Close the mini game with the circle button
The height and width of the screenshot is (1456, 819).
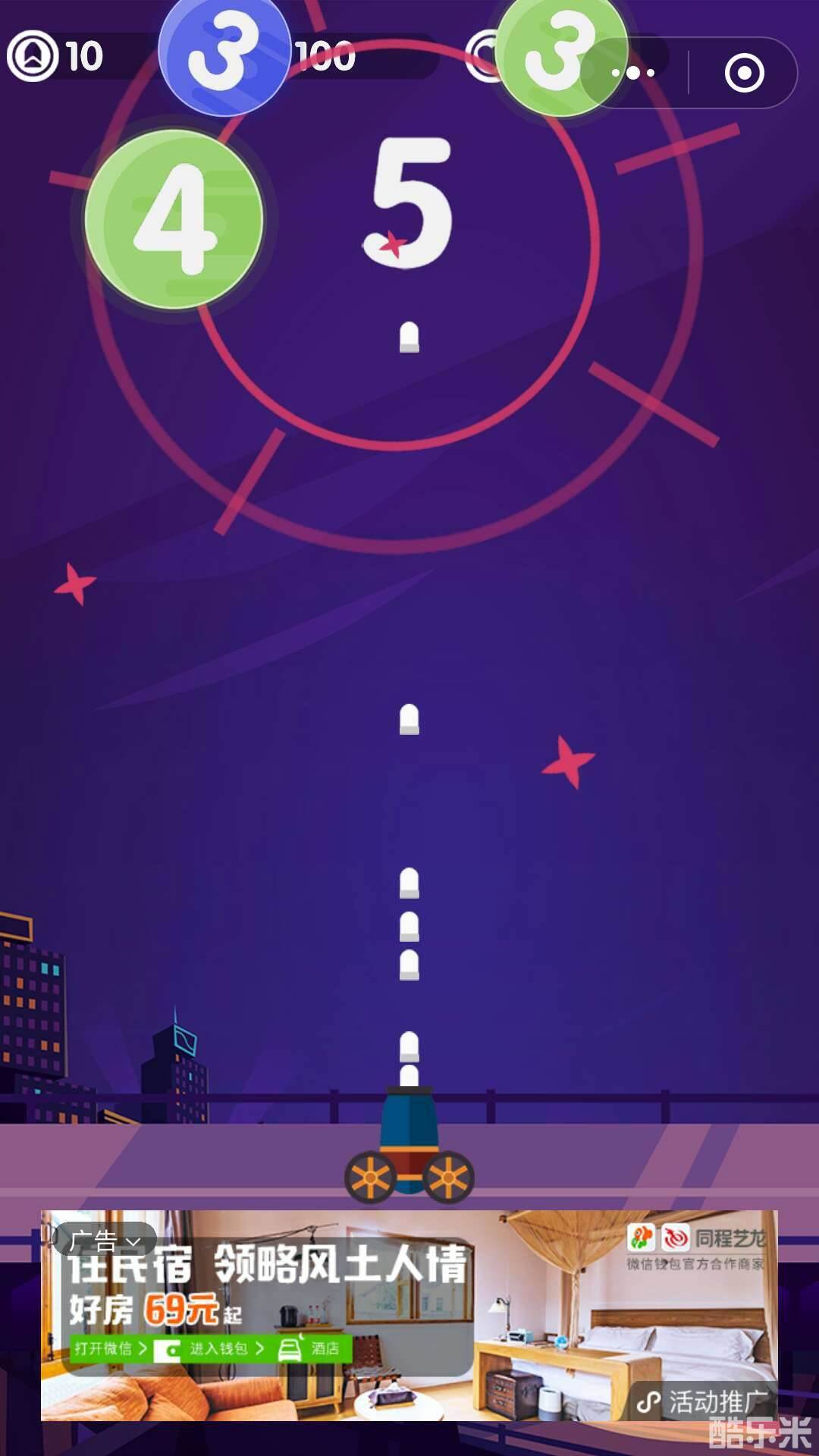[x=744, y=73]
